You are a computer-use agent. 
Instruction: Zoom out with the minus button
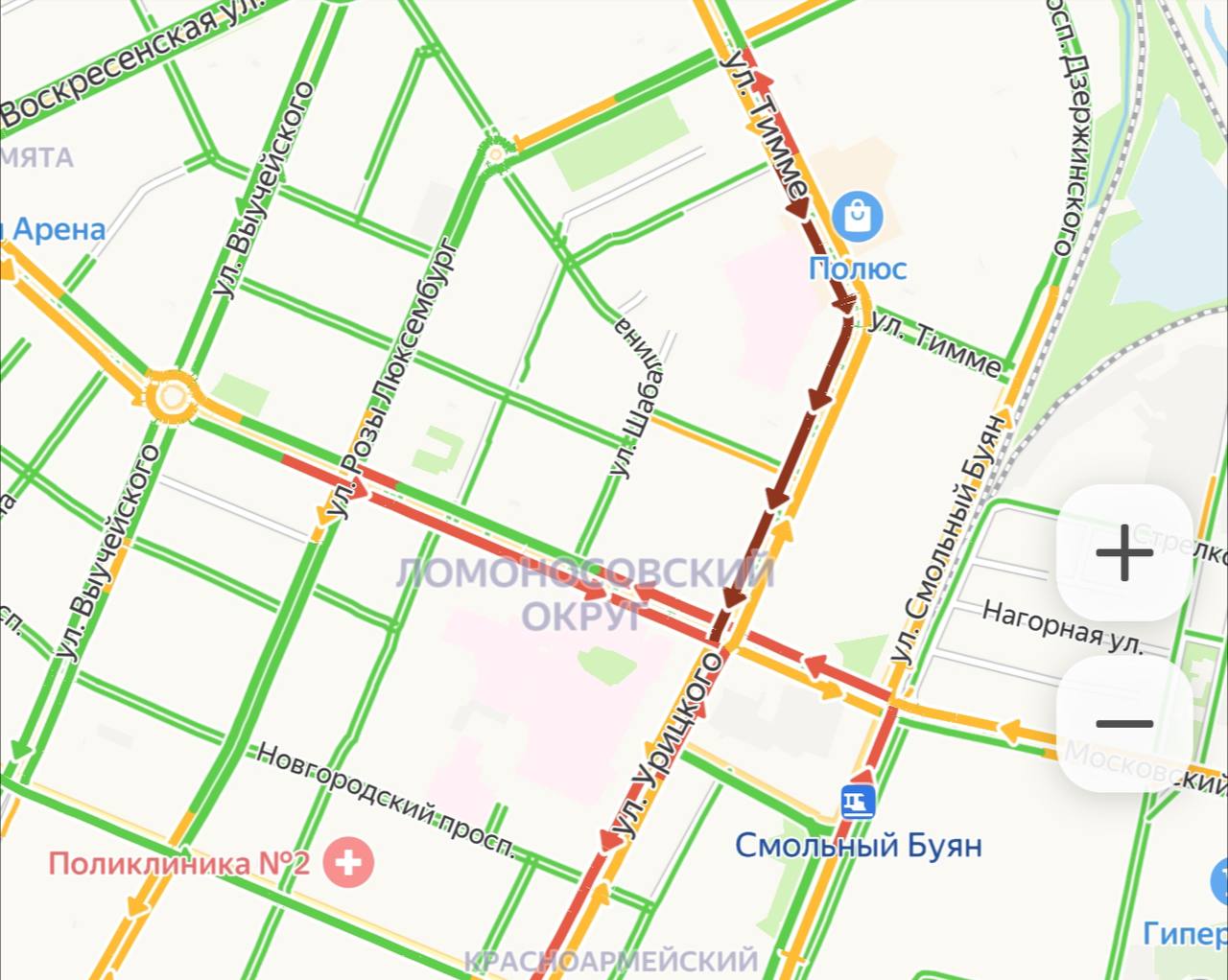(x=1123, y=724)
